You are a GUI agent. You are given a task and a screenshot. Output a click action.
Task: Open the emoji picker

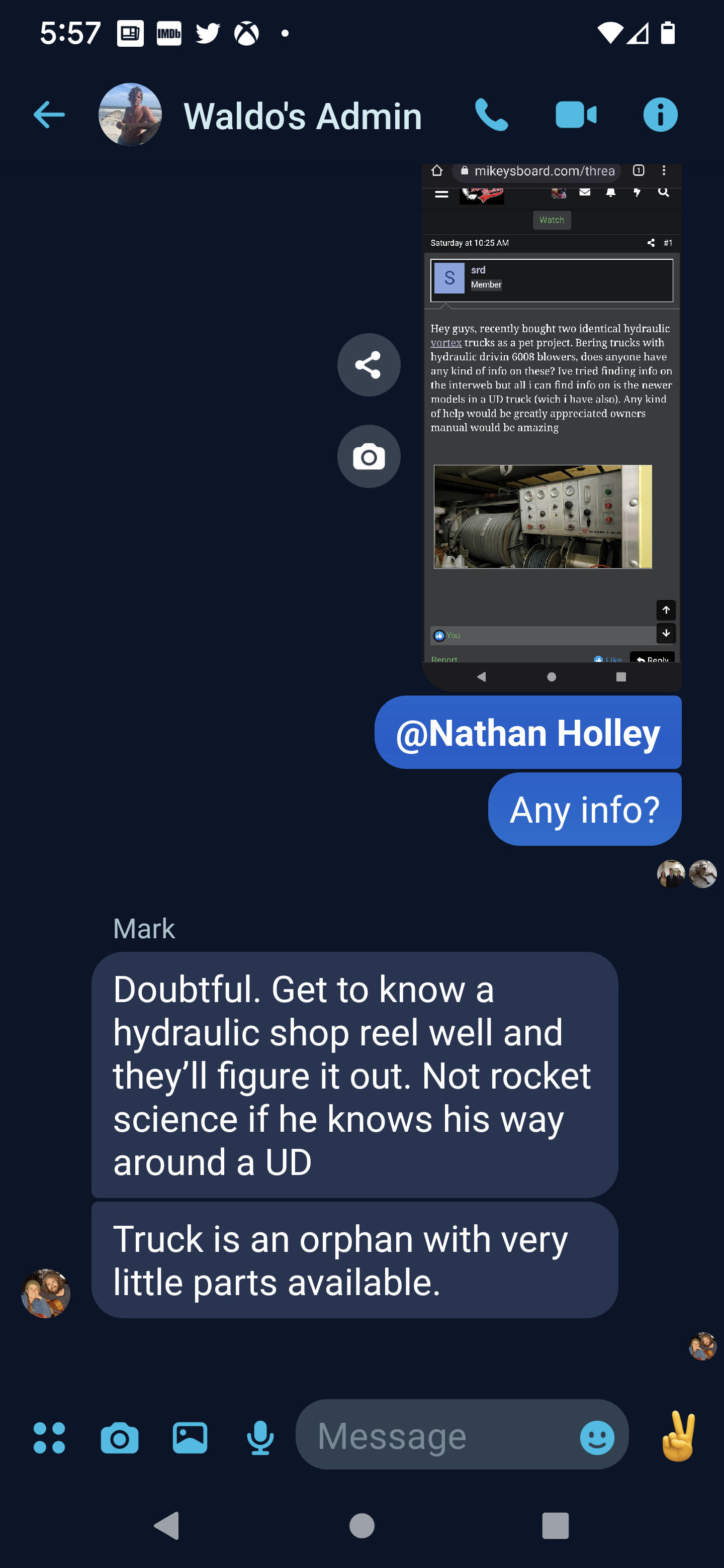click(x=597, y=1438)
